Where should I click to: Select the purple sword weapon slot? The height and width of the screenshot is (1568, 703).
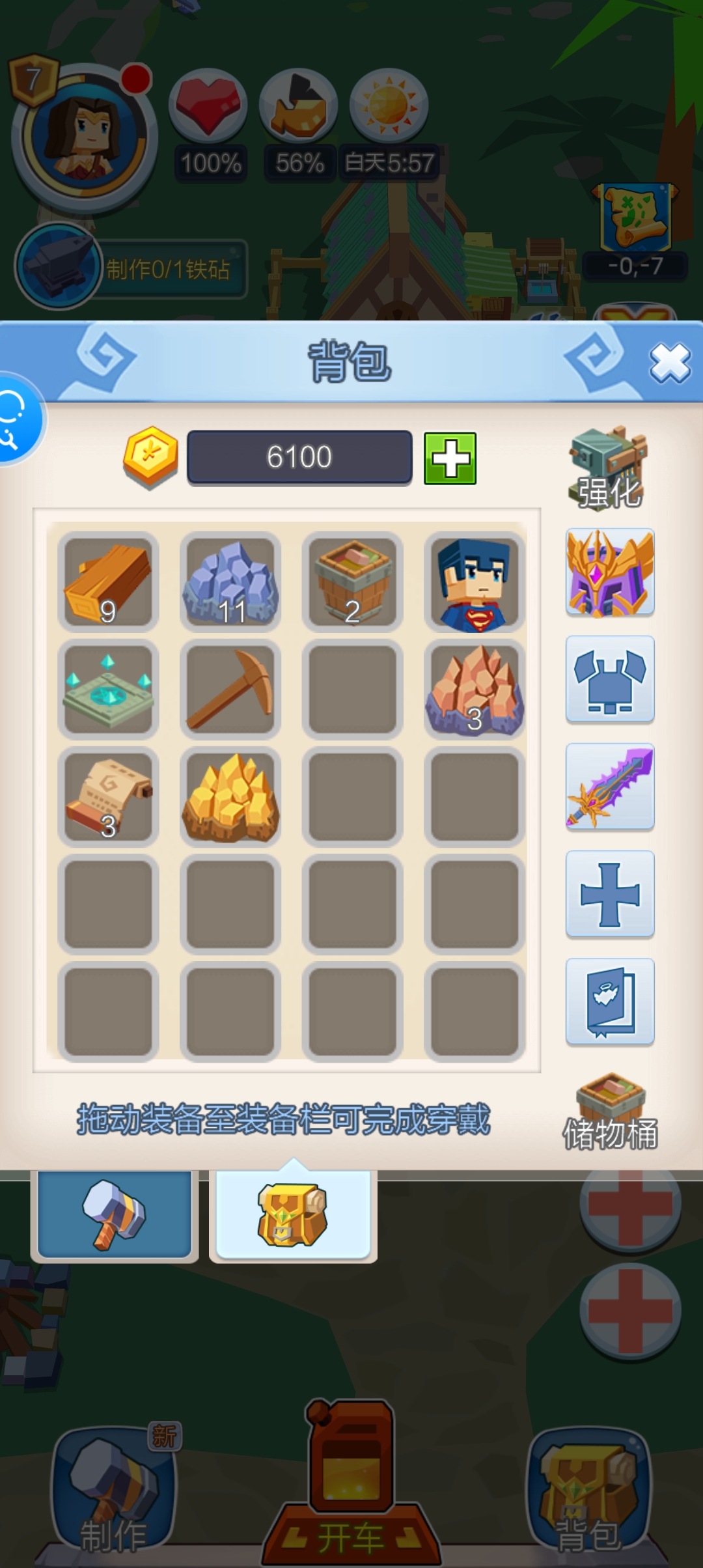[x=610, y=787]
